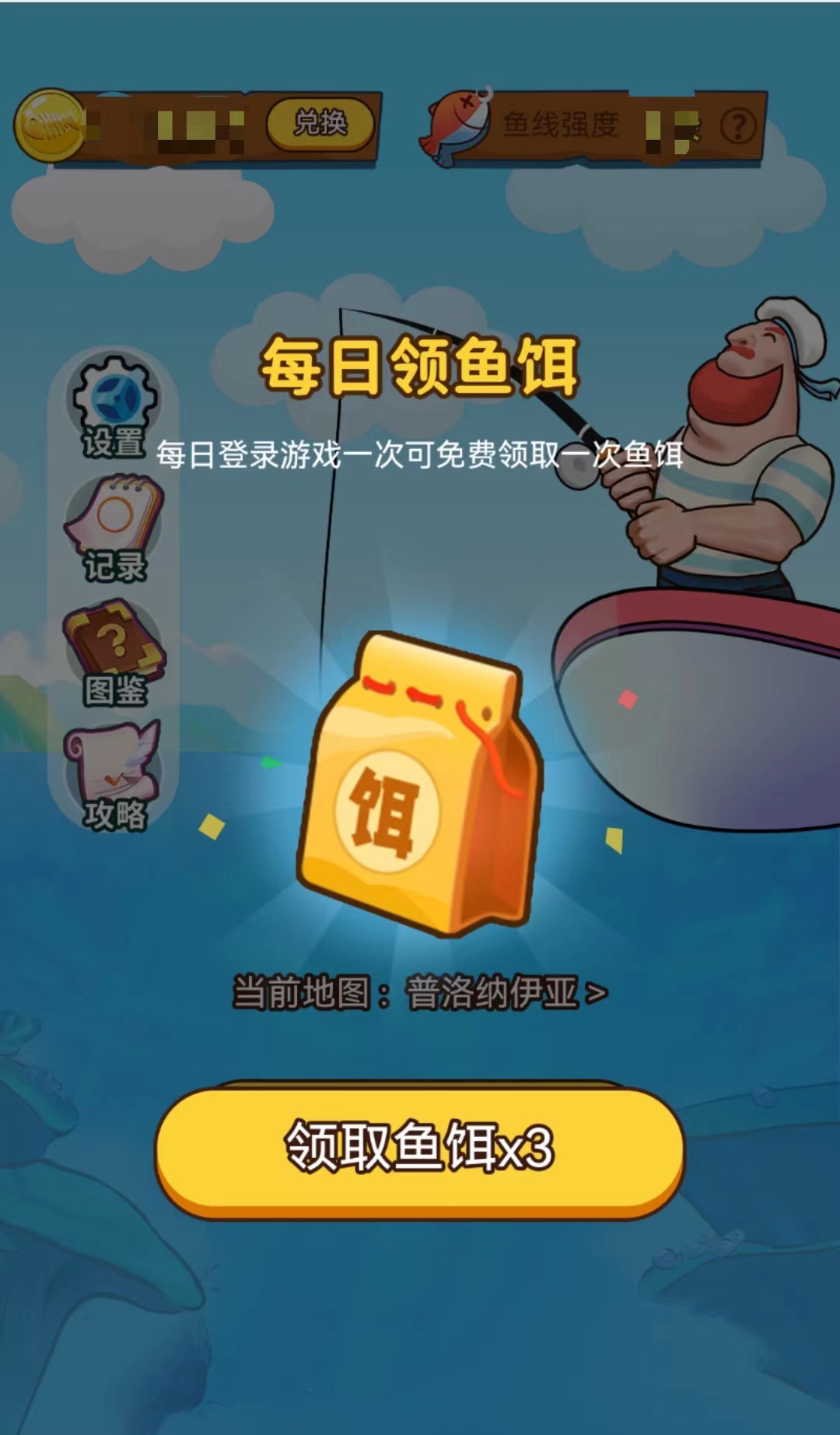Open the 攻略 strategy guide scroll

[115, 775]
